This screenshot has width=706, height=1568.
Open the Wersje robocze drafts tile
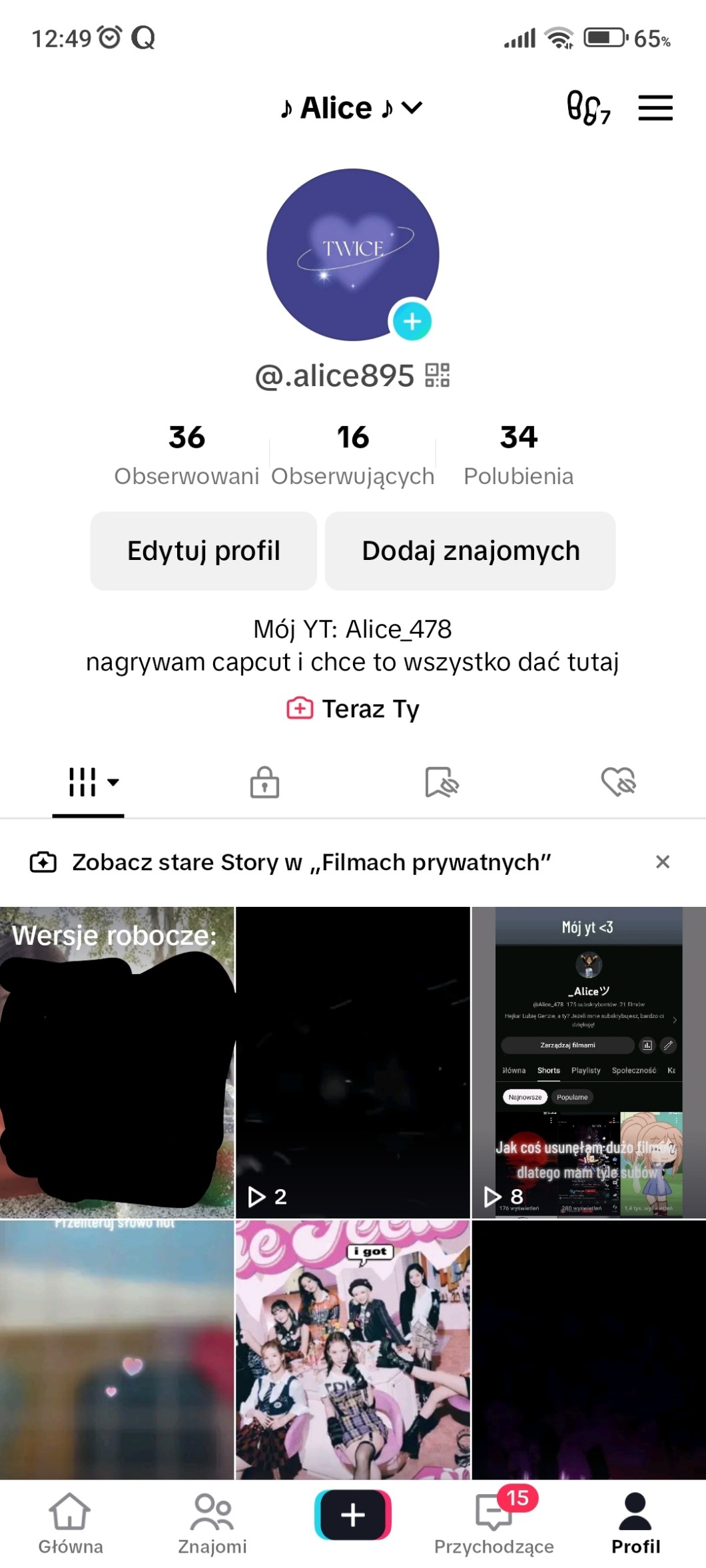pos(117,1062)
